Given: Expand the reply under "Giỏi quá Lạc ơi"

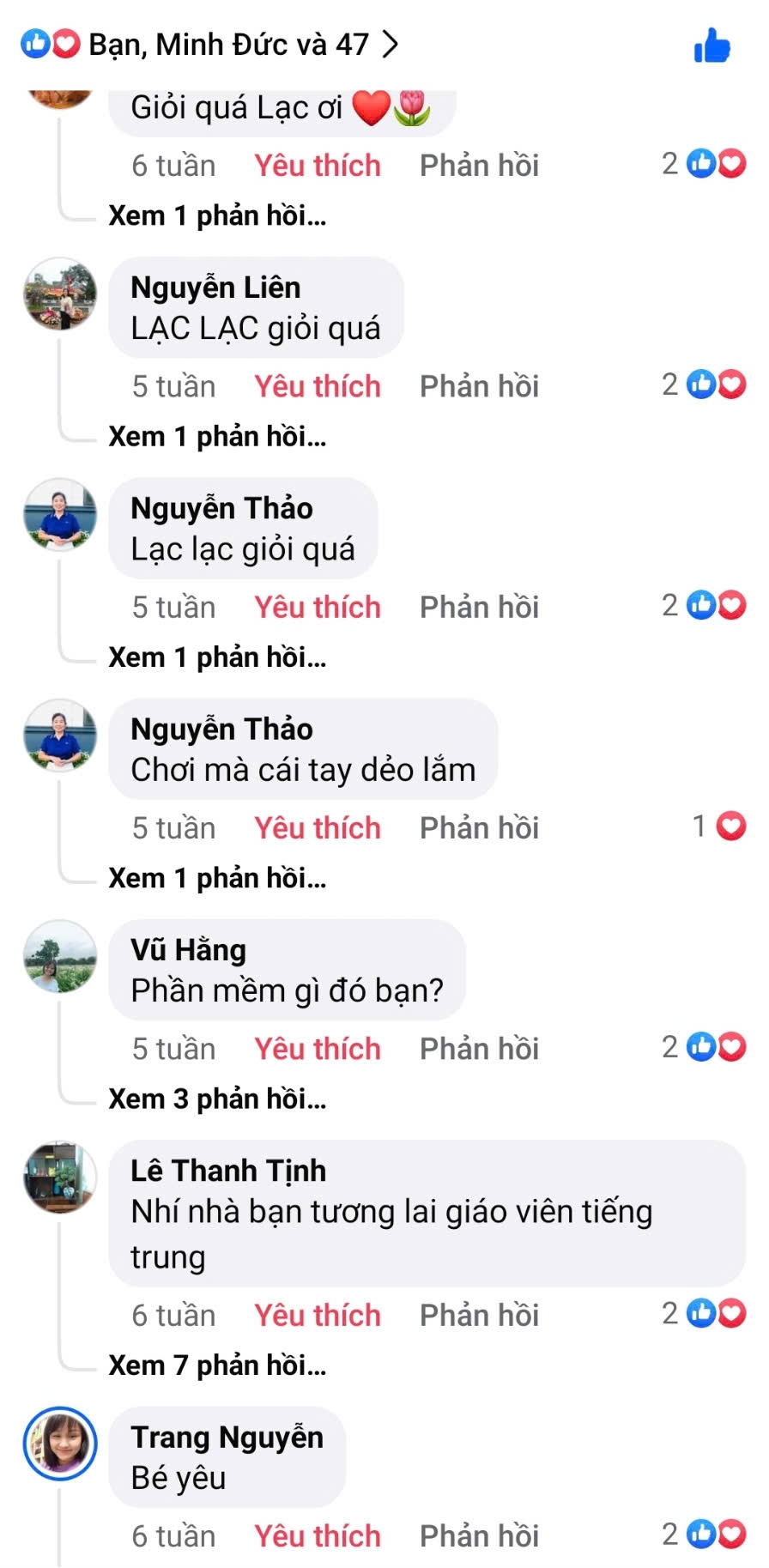Looking at the screenshot, I should click(x=217, y=215).
